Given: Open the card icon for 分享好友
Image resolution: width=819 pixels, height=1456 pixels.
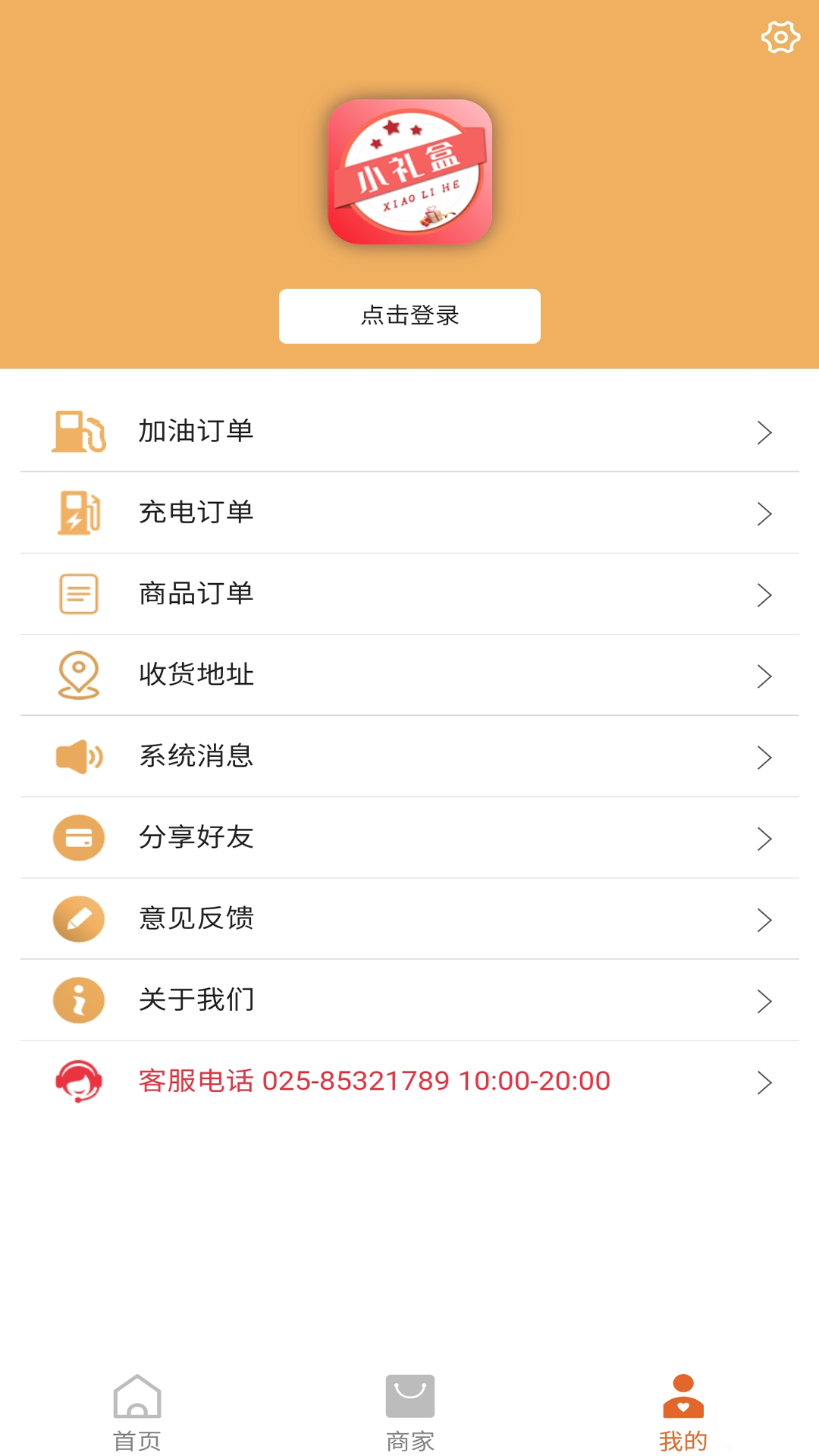Looking at the screenshot, I should pos(78,837).
